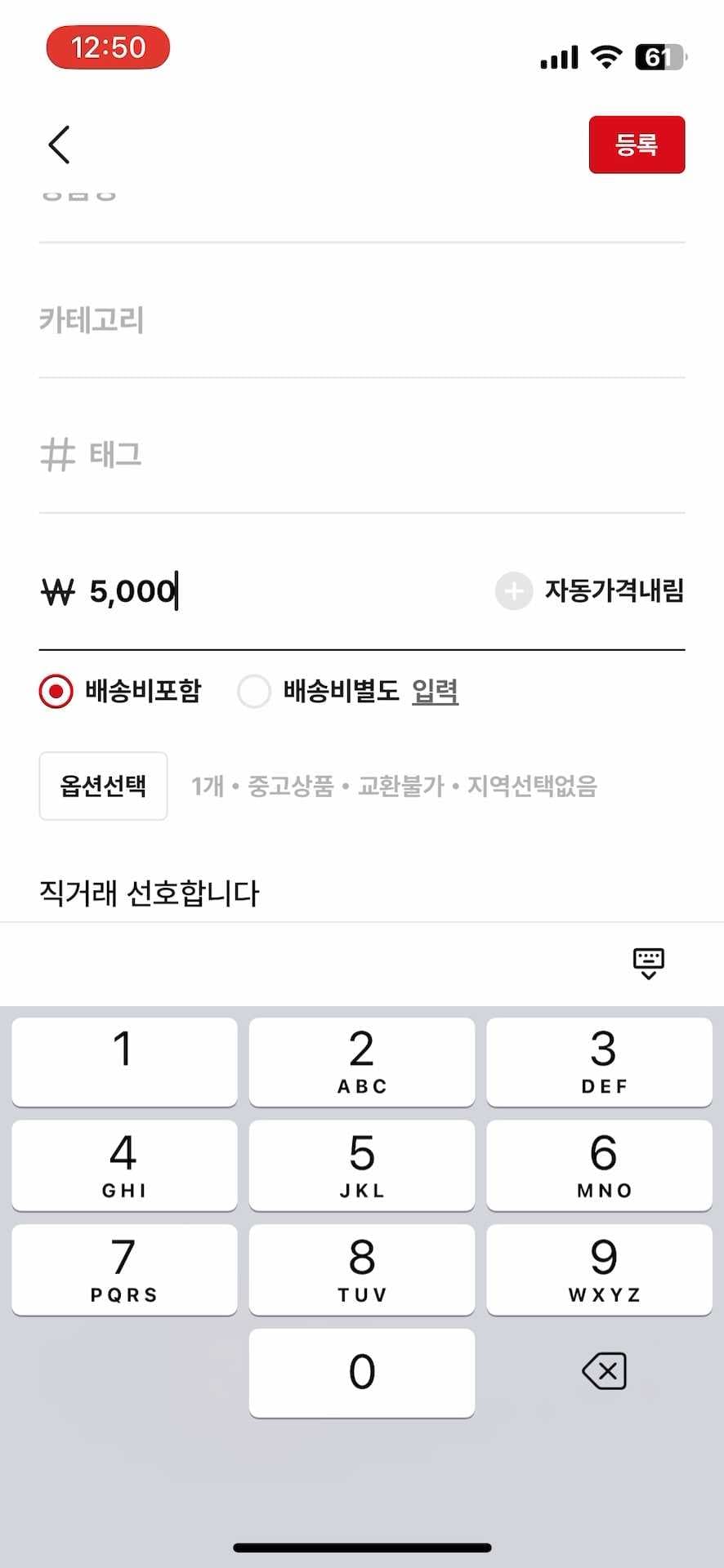Open the 옵션선택 options selector
The height and width of the screenshot is (1568, 724).
(103, 786)
